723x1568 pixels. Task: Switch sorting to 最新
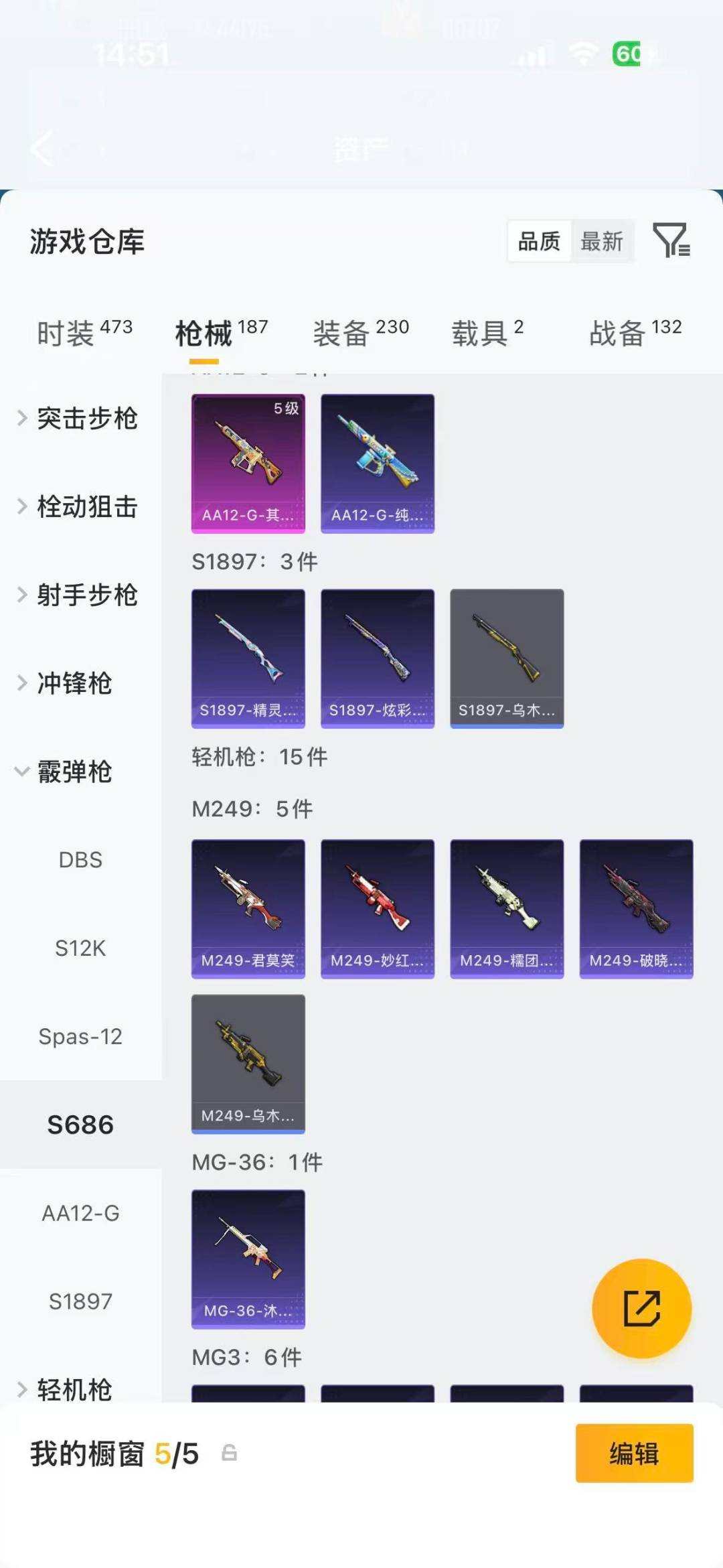tap(602, 241)
